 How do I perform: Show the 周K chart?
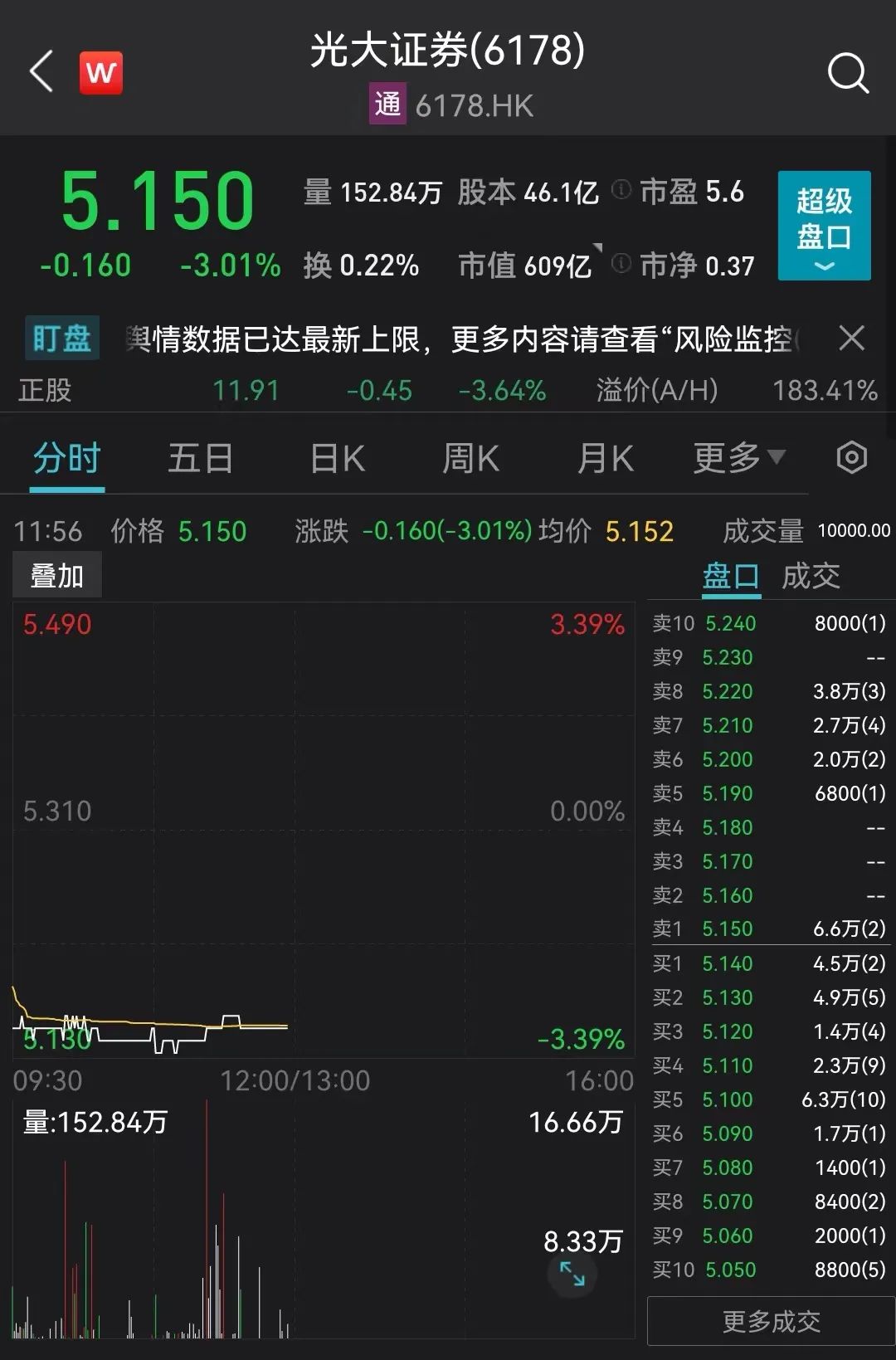pyautogui.click(x=470, y=459)
